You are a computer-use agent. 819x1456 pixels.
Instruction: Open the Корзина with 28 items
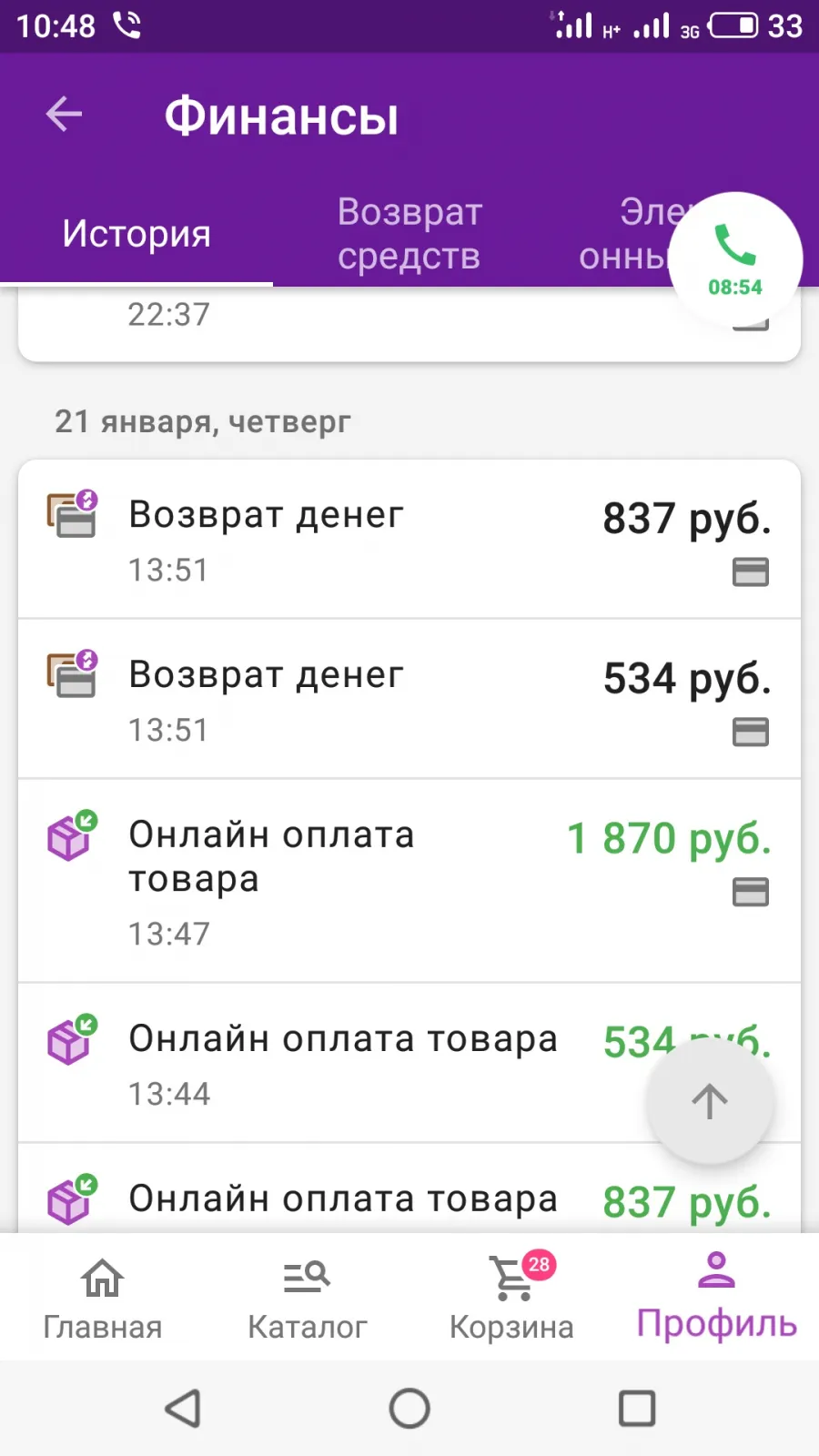(x=512, y=1299)
